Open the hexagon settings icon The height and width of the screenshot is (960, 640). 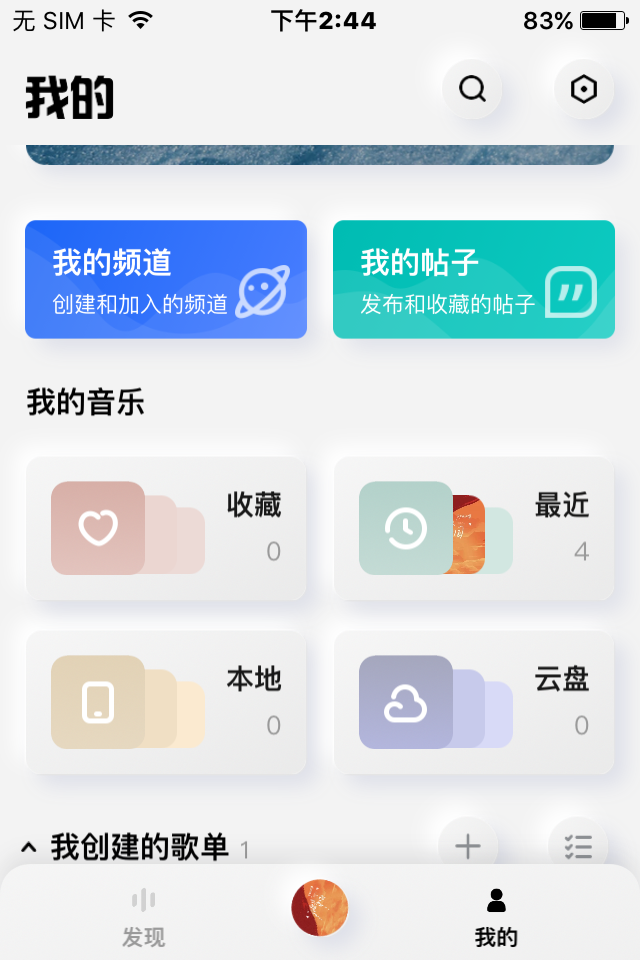[583, 89]
